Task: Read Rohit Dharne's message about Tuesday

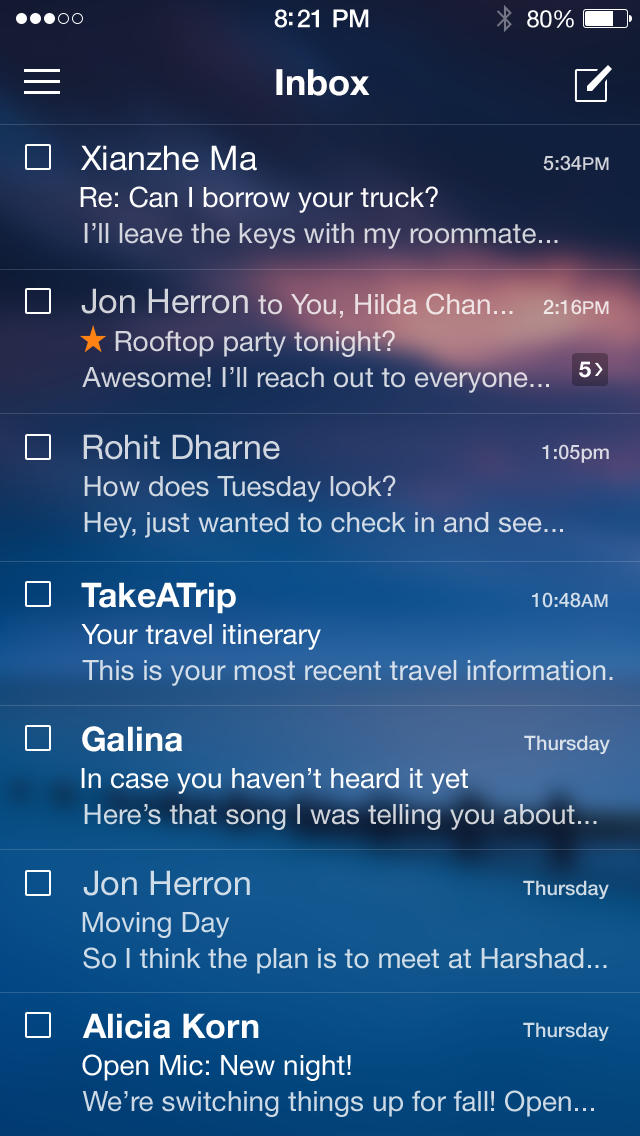Action: [x=320, y=488]
